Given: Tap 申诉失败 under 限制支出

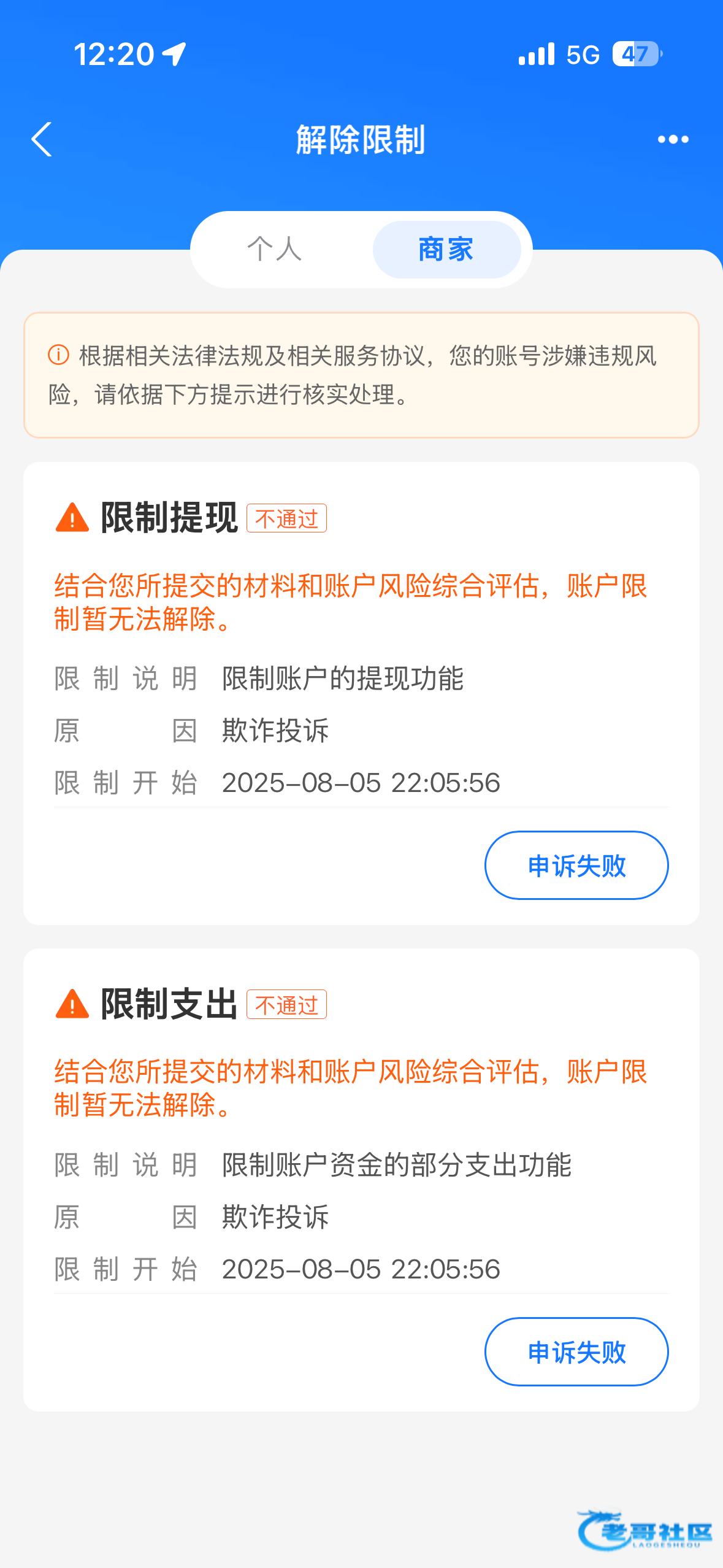Looking at the screenshot, I should coord(576,1351).
